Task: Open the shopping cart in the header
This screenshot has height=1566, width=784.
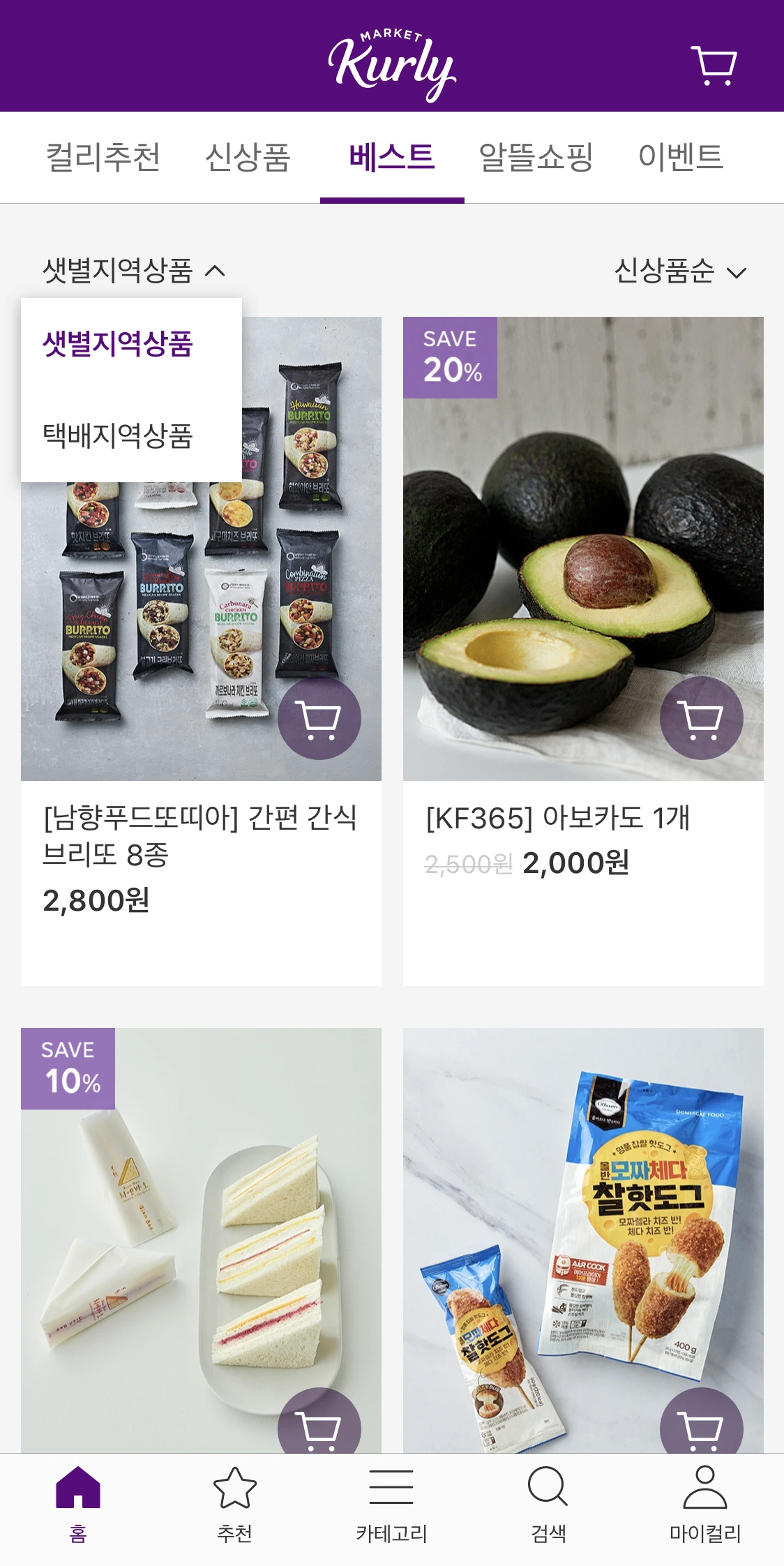Action: click(x=714, y=66)
